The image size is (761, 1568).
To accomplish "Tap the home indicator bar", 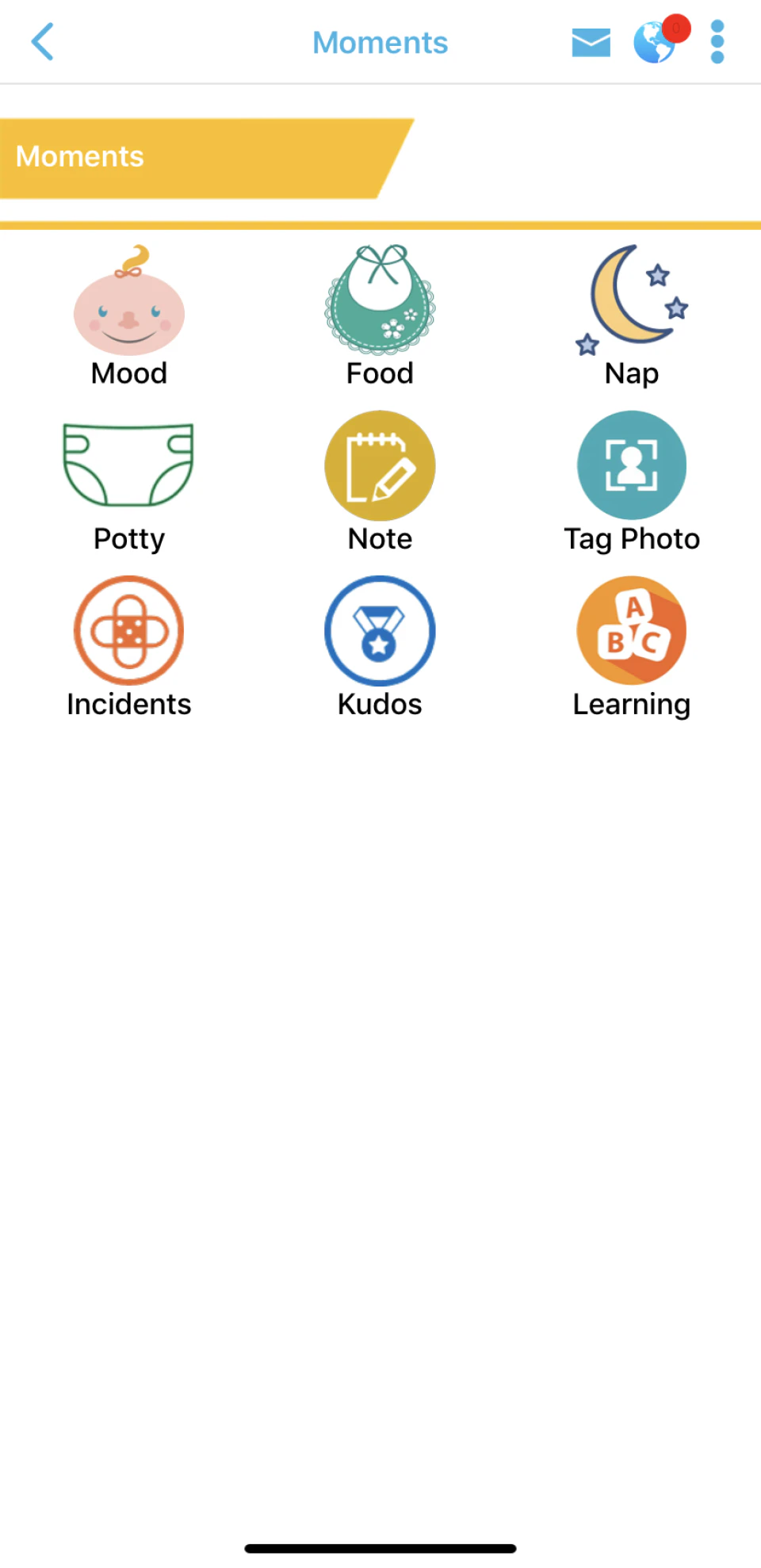I will pos(380,1544).
